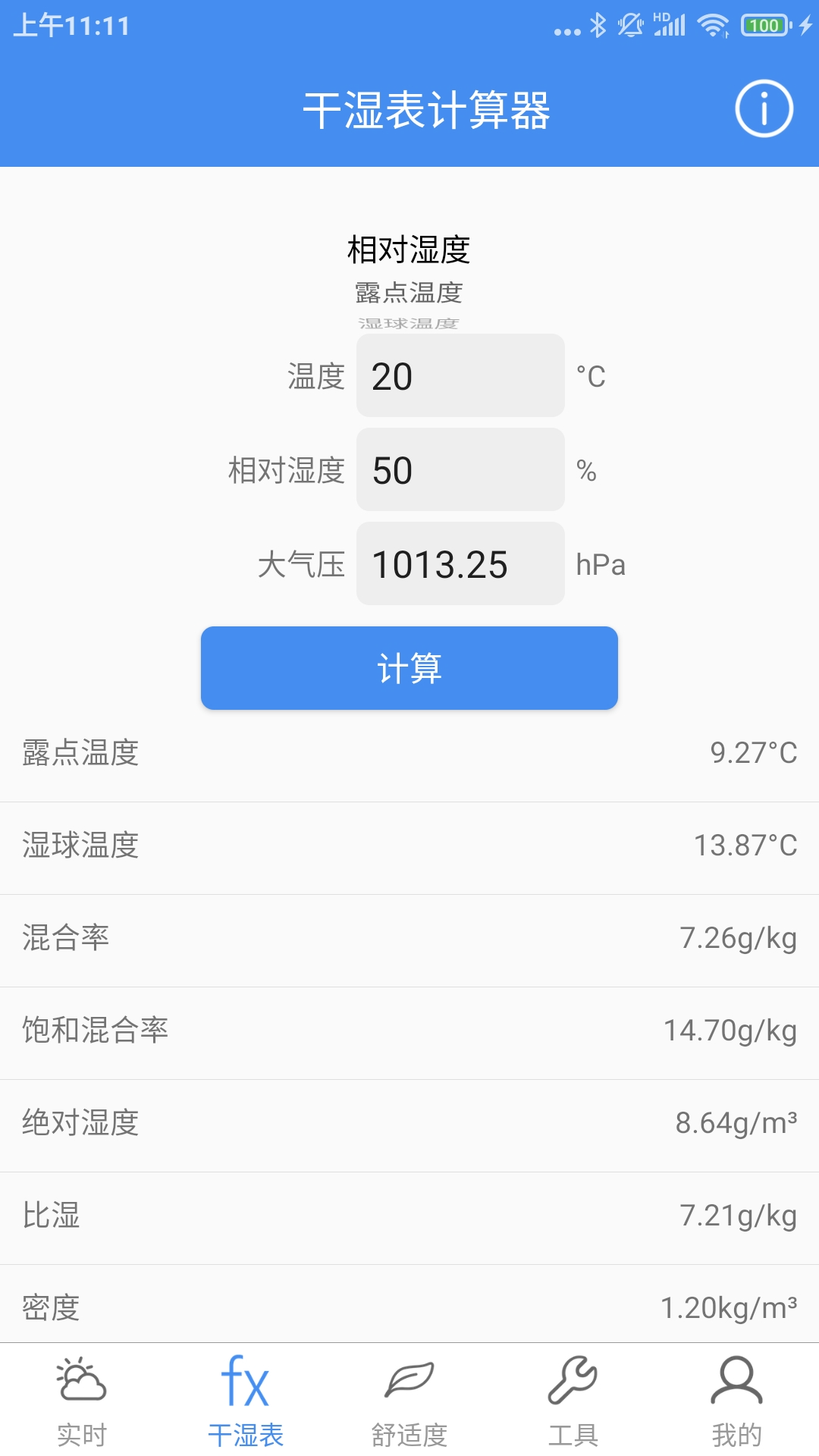
Task: Click the 露点温度 result row
Action: 409,754
